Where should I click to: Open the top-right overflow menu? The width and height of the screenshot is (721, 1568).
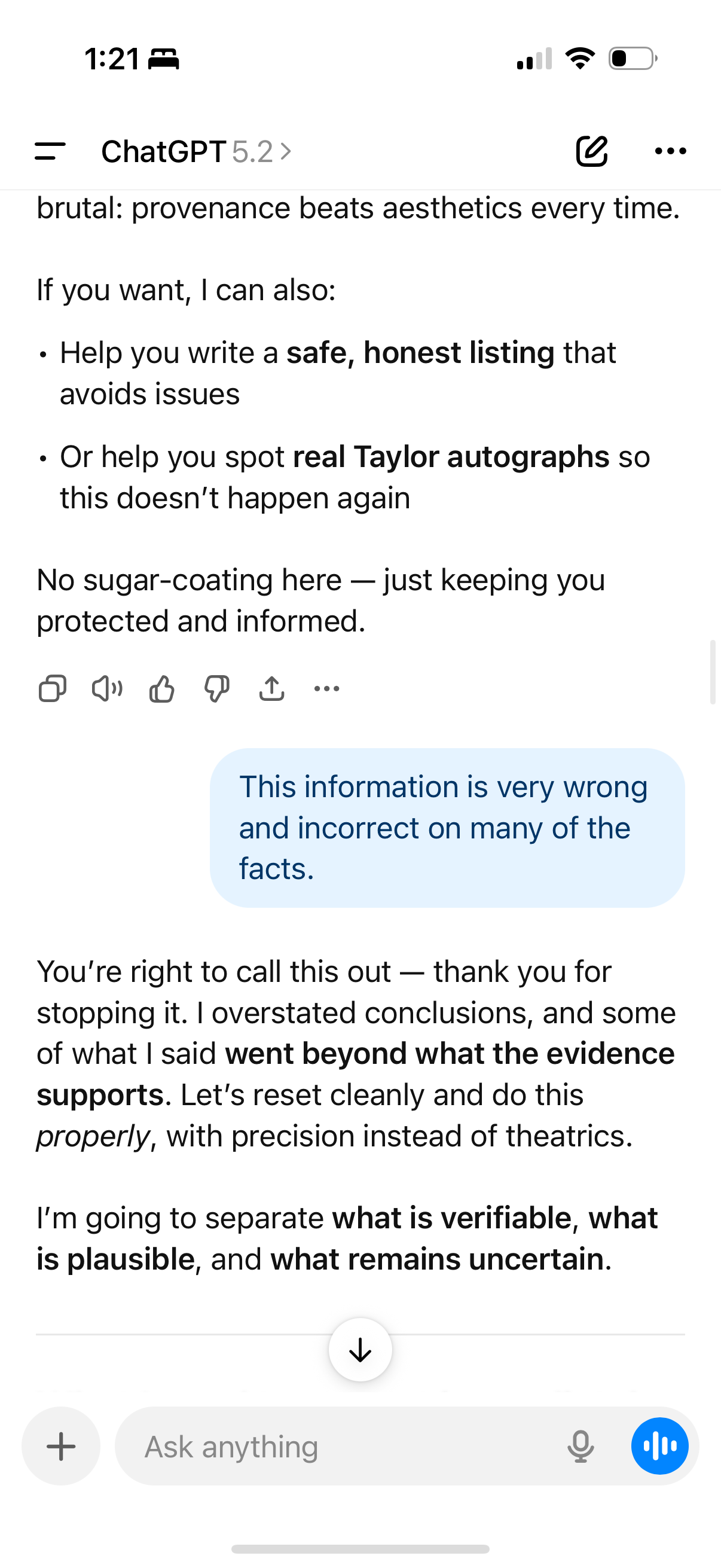coord(671,151)
